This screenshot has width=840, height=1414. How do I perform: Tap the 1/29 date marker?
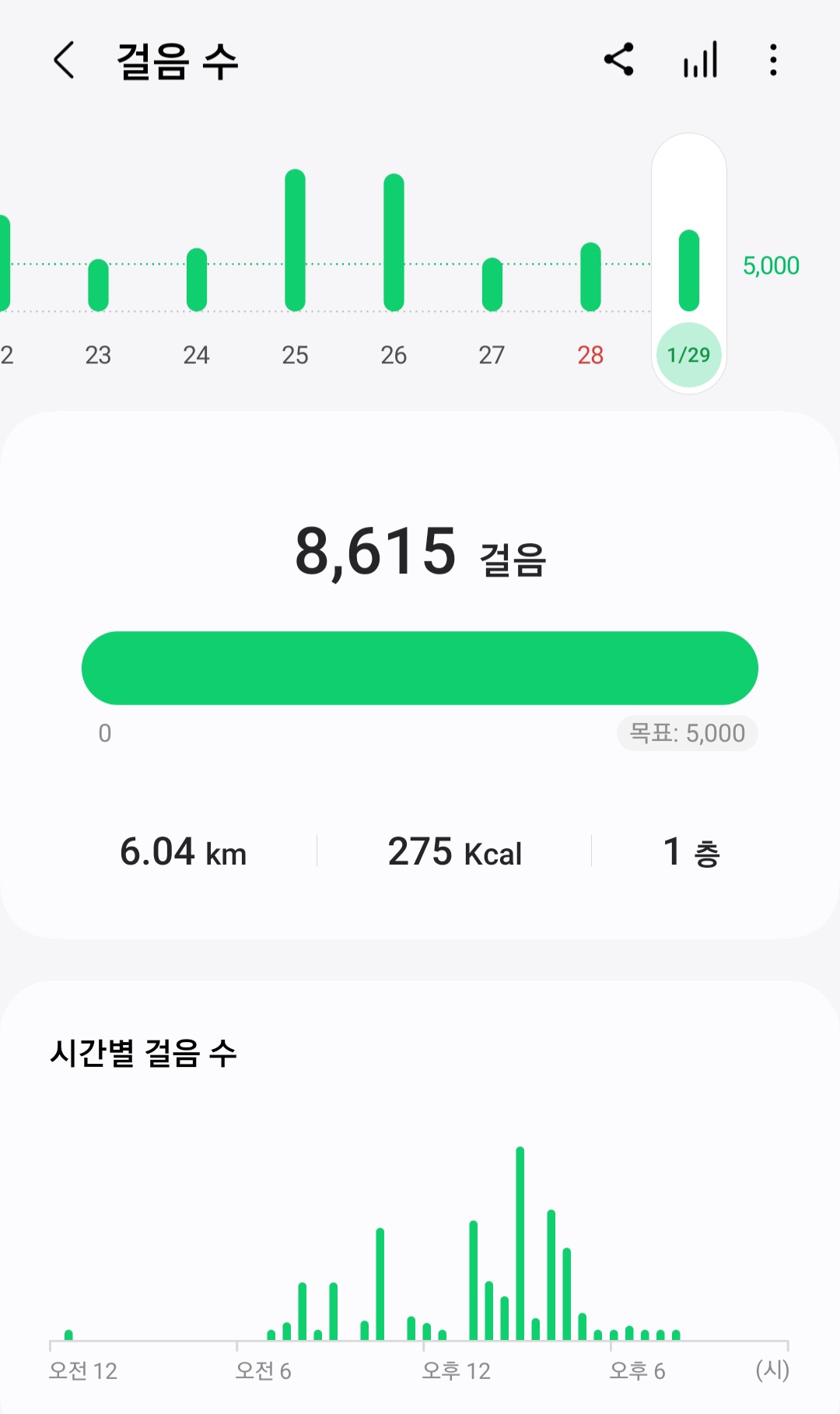pyautogui.click(x=688, y=355)
